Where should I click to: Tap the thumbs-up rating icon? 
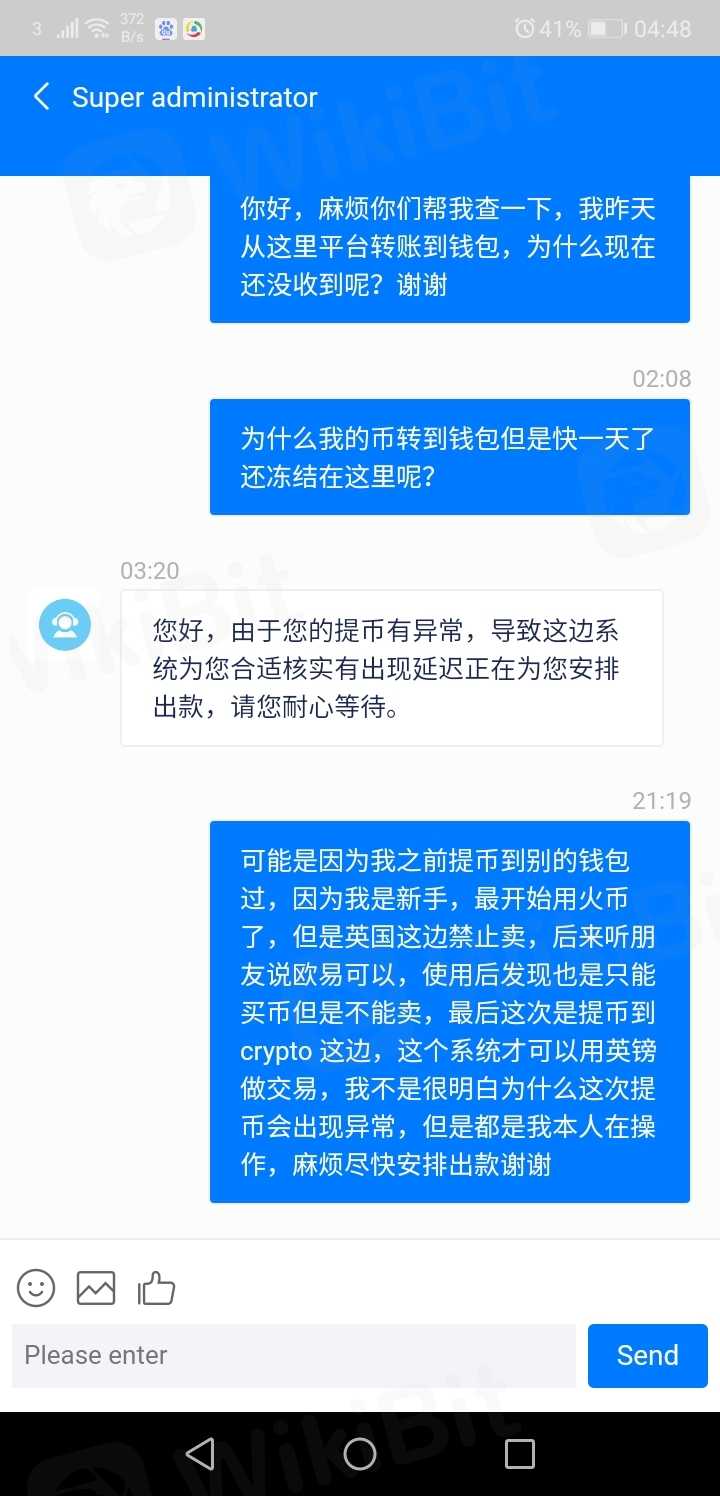(156, 1287)
